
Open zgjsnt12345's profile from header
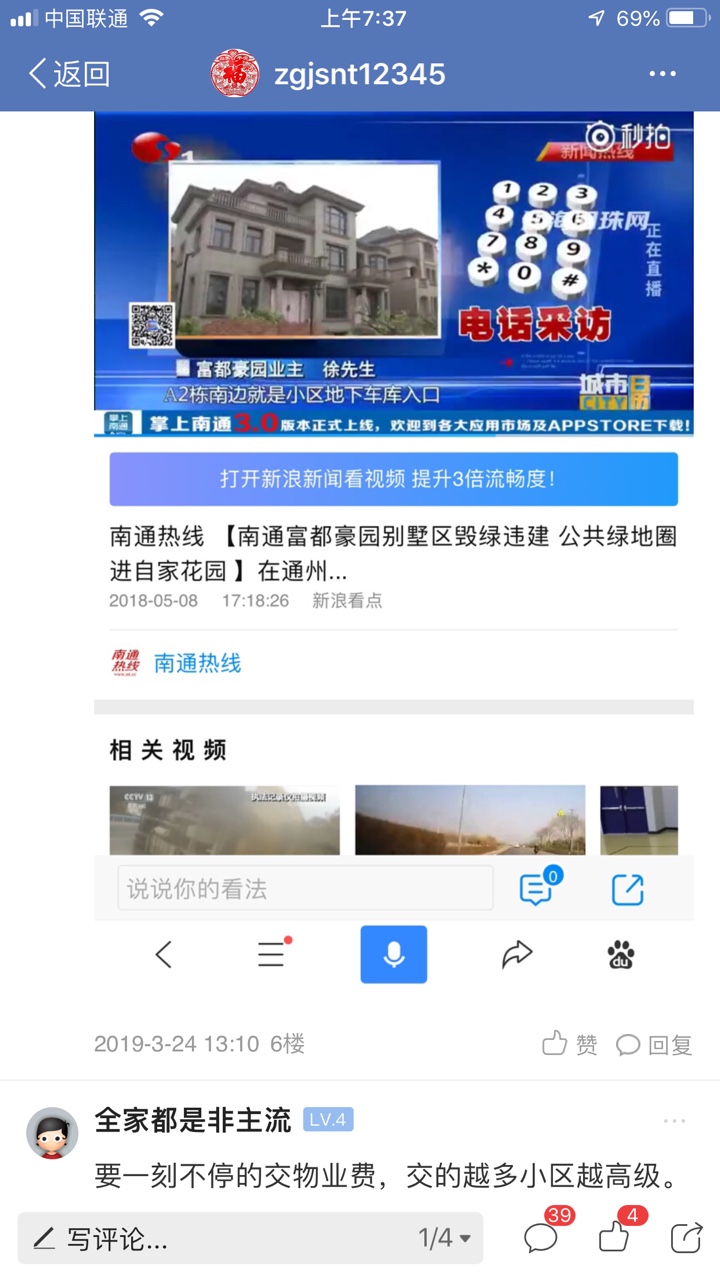(330, 74)
